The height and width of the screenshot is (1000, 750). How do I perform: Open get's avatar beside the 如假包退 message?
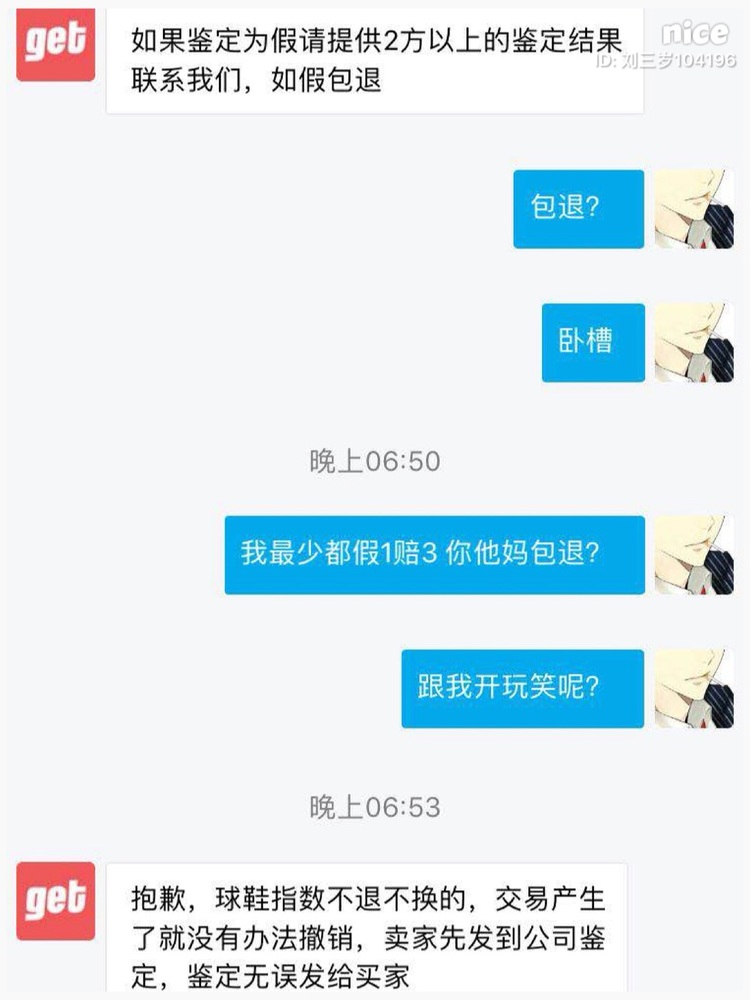[56, 42]
